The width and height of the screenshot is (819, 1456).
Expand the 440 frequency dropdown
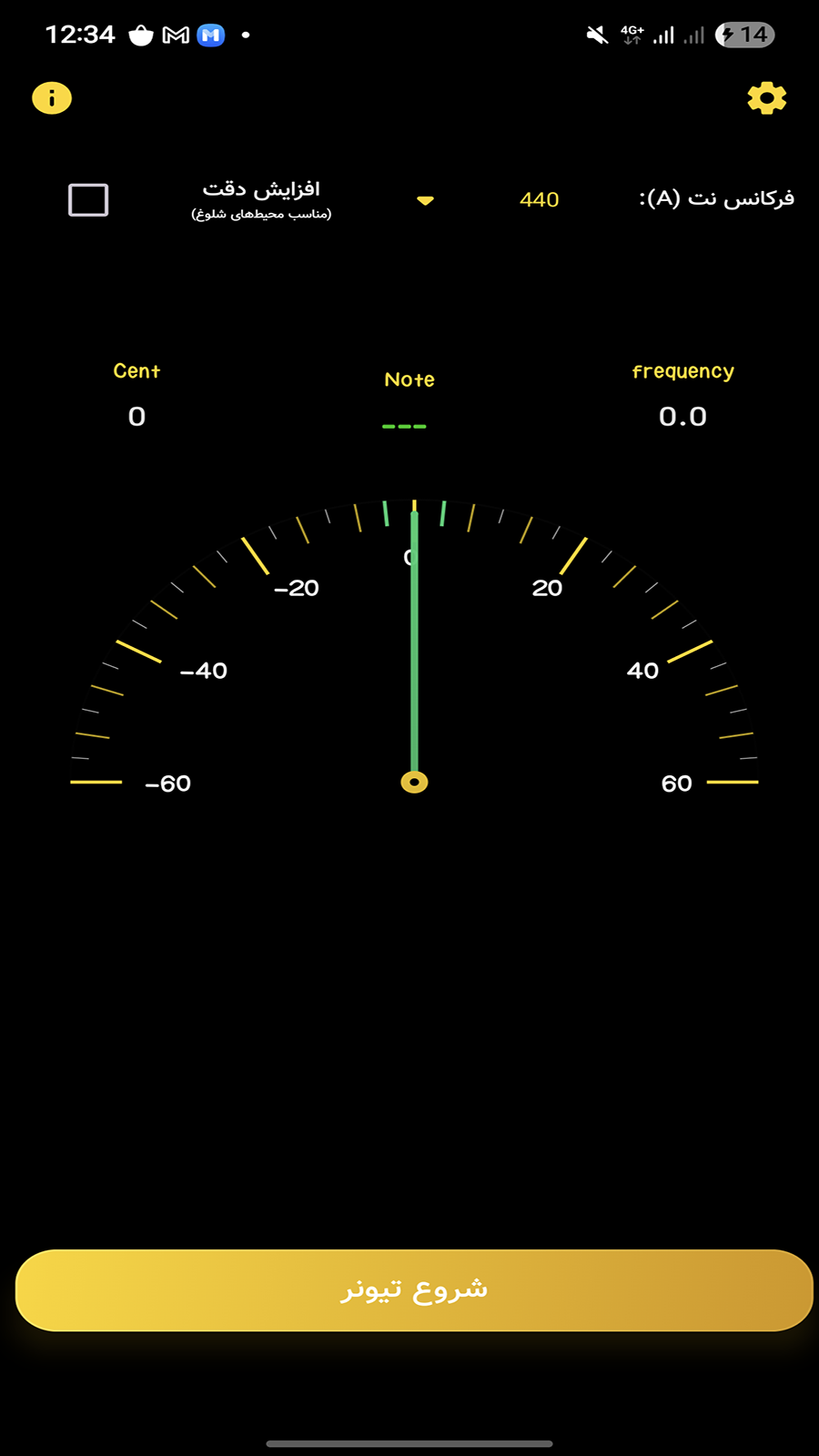[x=425, y=200]
